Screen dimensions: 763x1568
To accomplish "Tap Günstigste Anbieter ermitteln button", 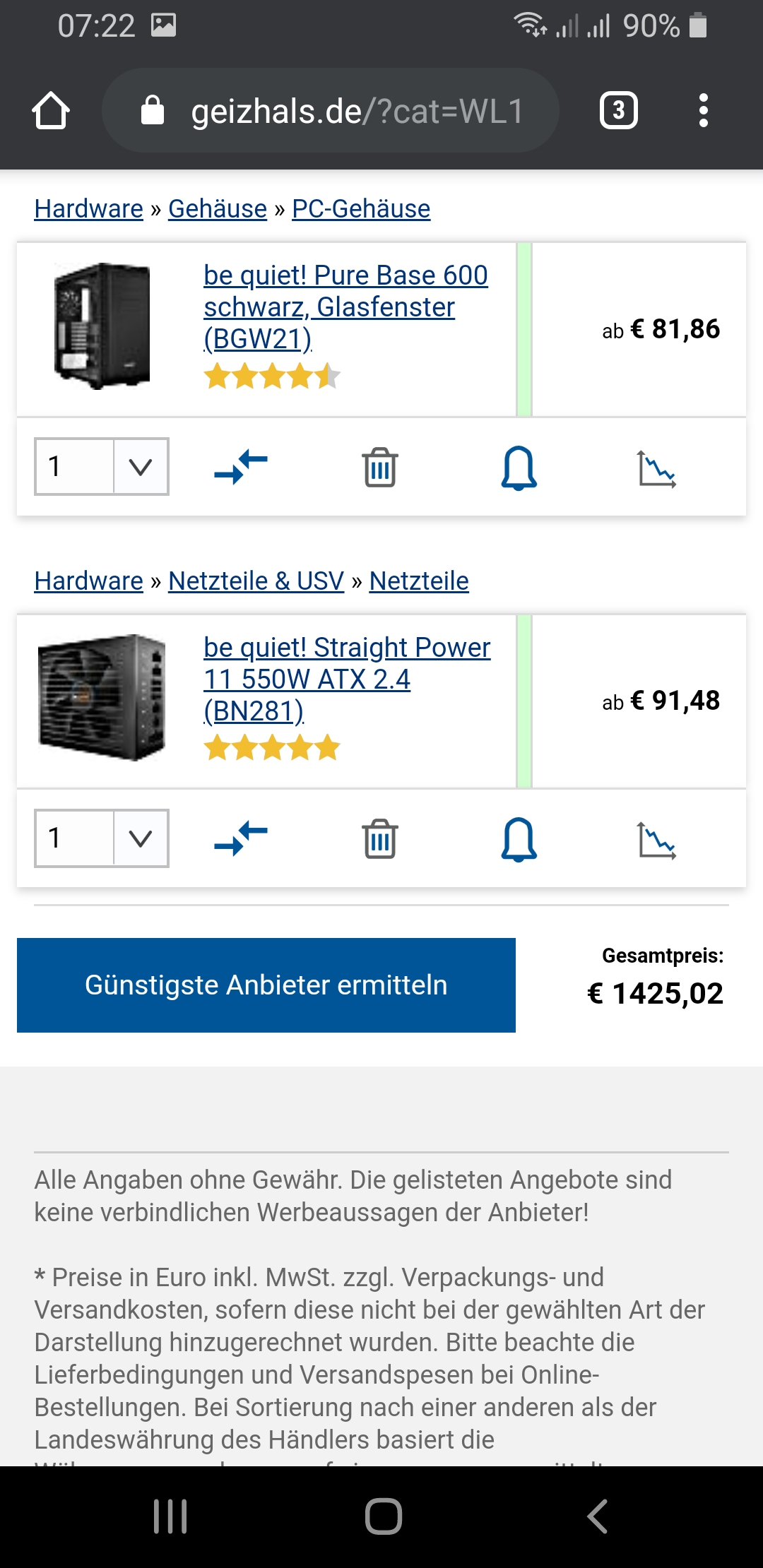I will [x=266, y=985].
